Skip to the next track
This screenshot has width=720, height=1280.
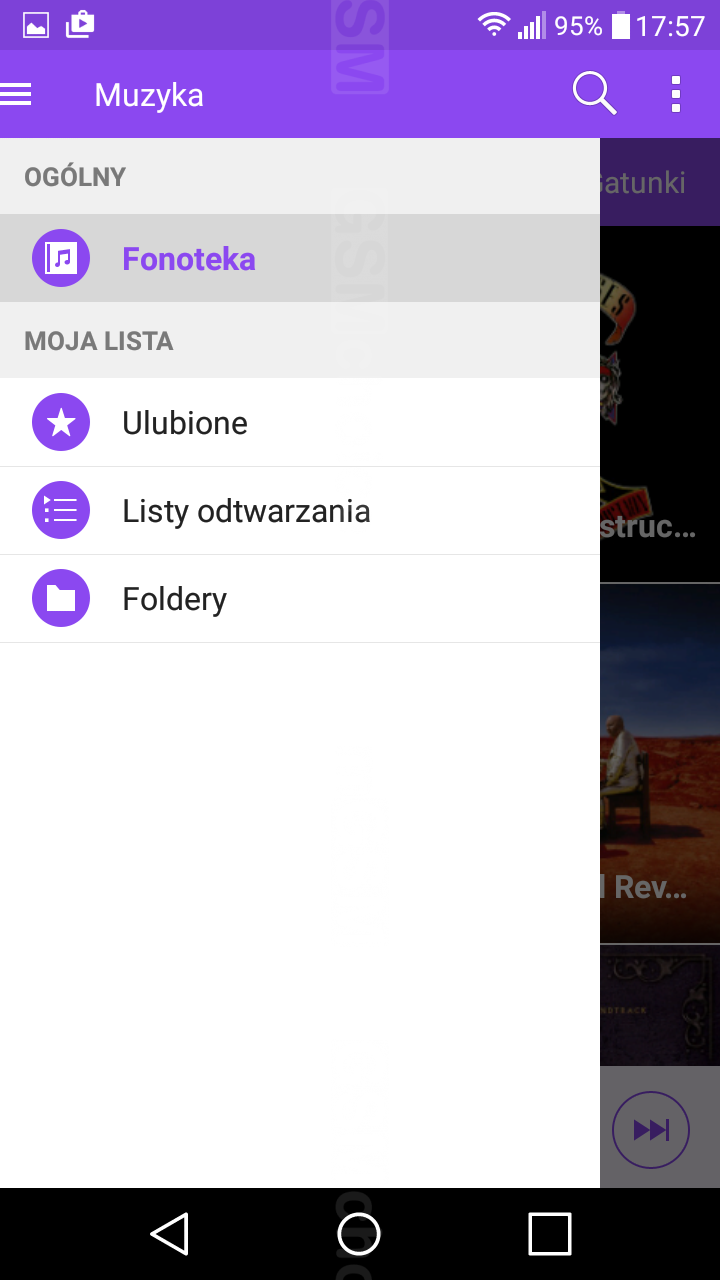[x=651, y=1130]
